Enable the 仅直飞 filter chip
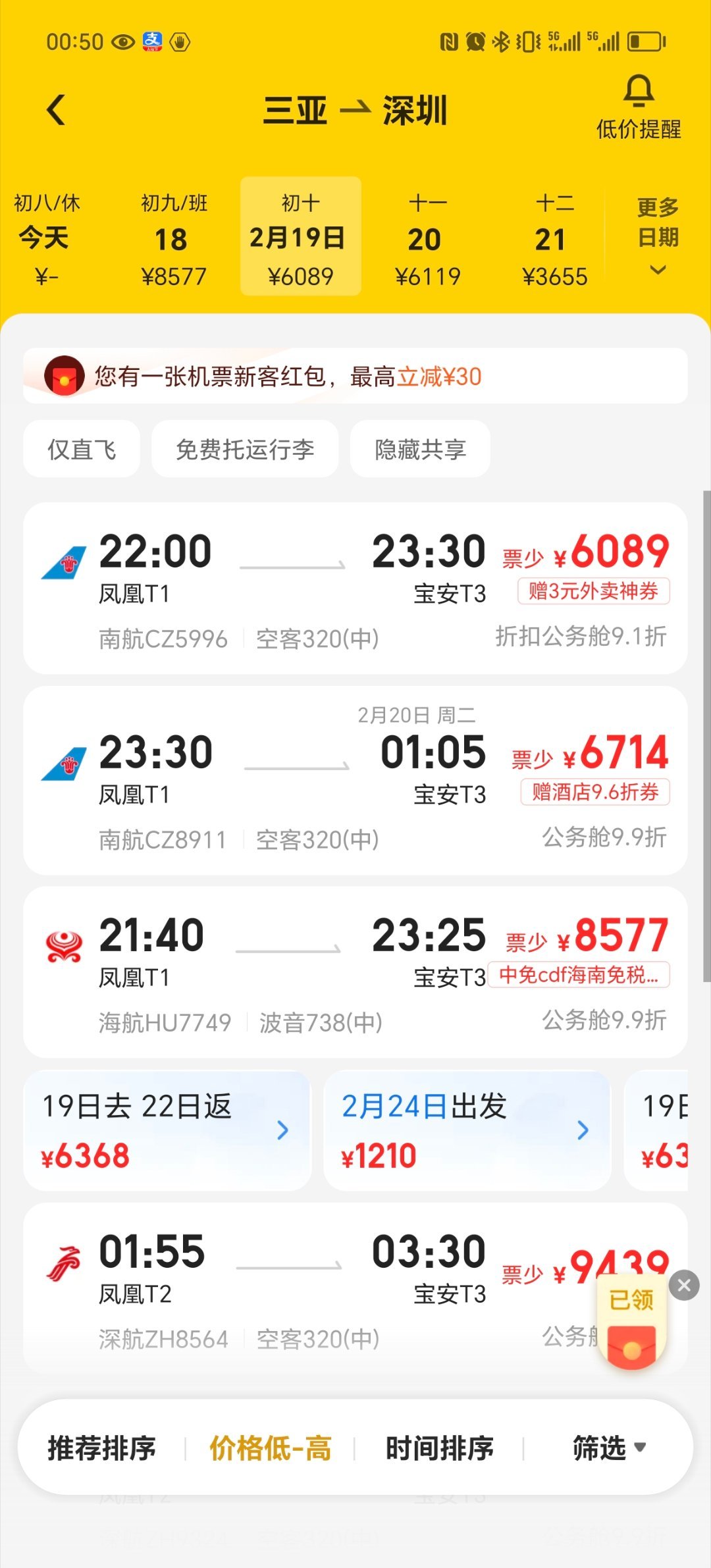711x1568 pixels. pos(82,449)
